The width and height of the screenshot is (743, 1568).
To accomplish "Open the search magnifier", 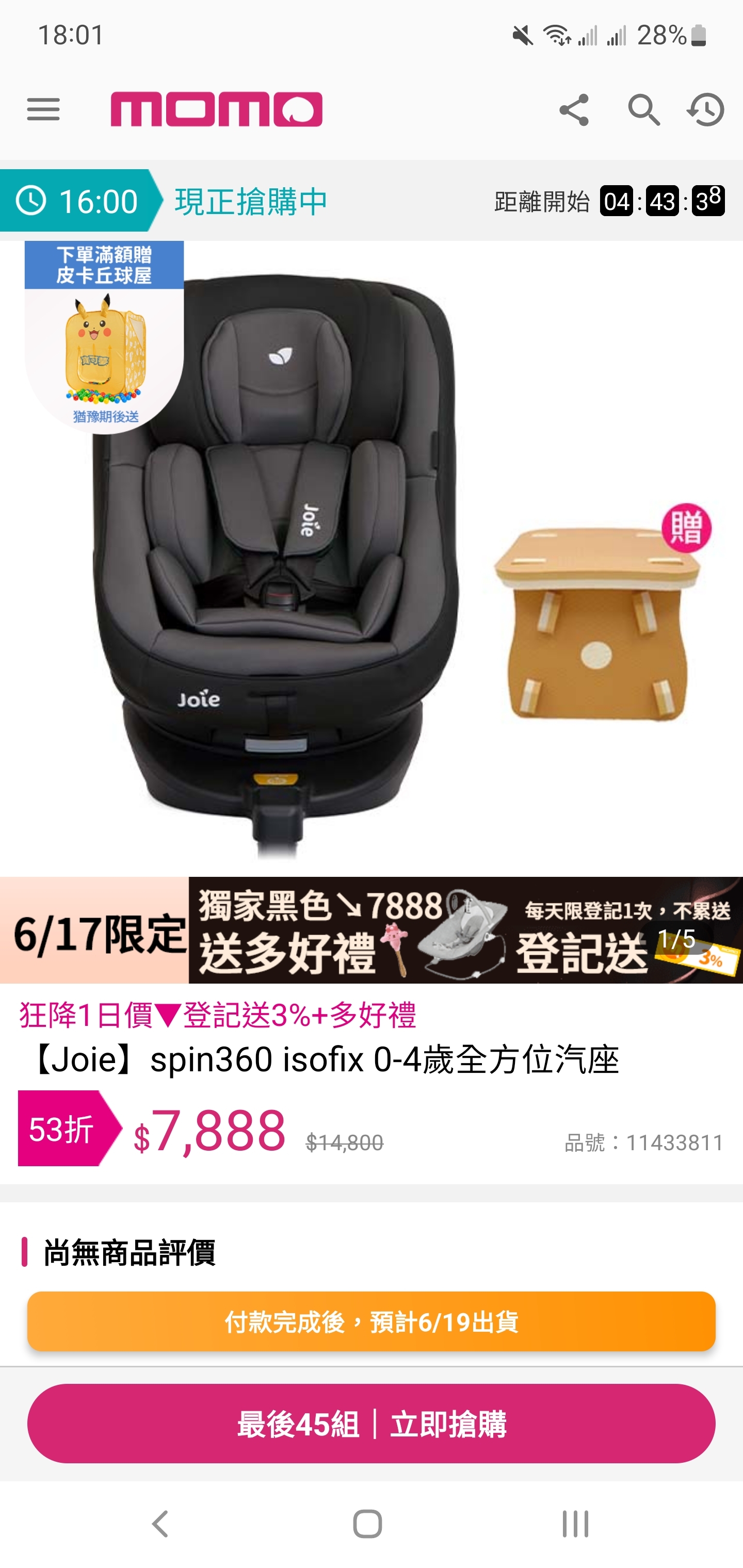I will (x=644, y=109).
